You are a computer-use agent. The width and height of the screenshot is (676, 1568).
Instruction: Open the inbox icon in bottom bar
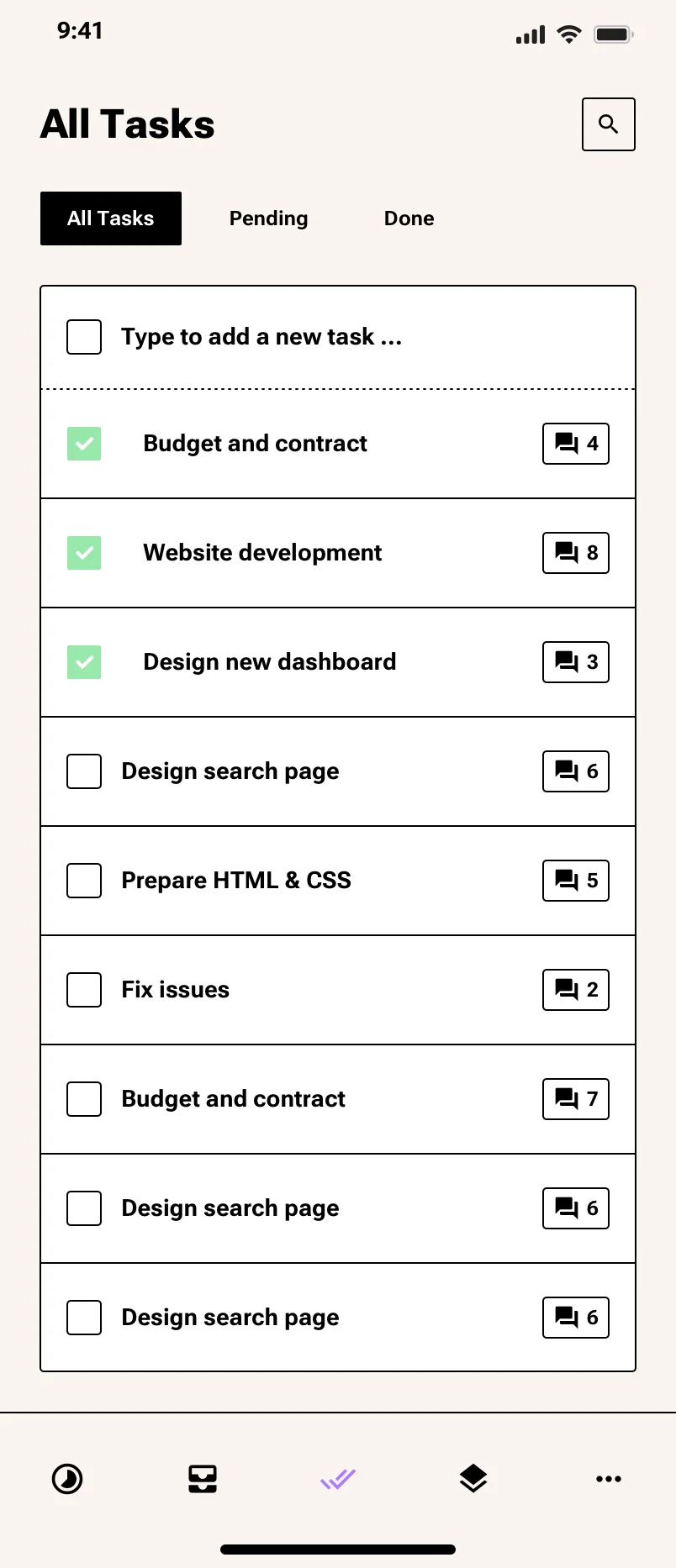pos(203,1478)
